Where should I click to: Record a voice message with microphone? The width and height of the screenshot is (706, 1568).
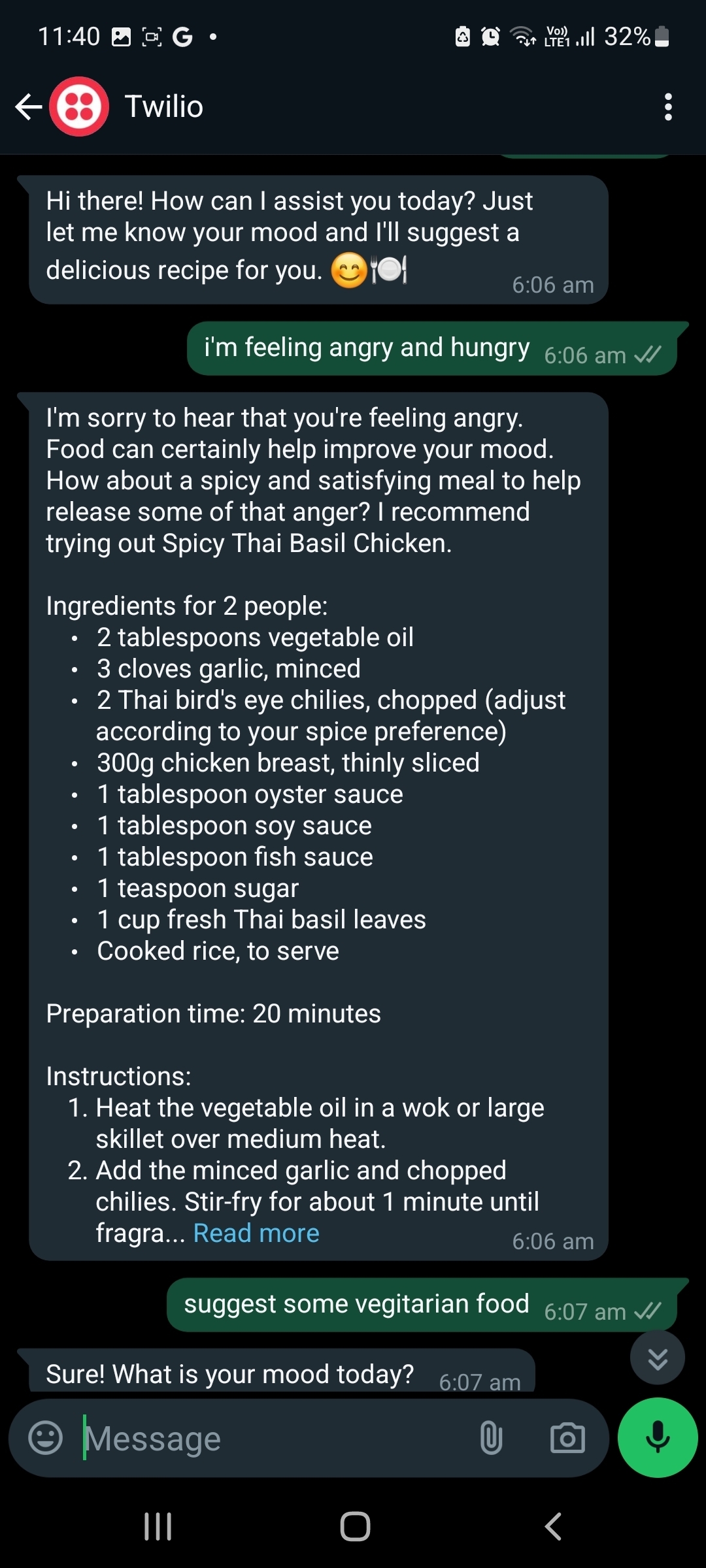coord(657,1438)
